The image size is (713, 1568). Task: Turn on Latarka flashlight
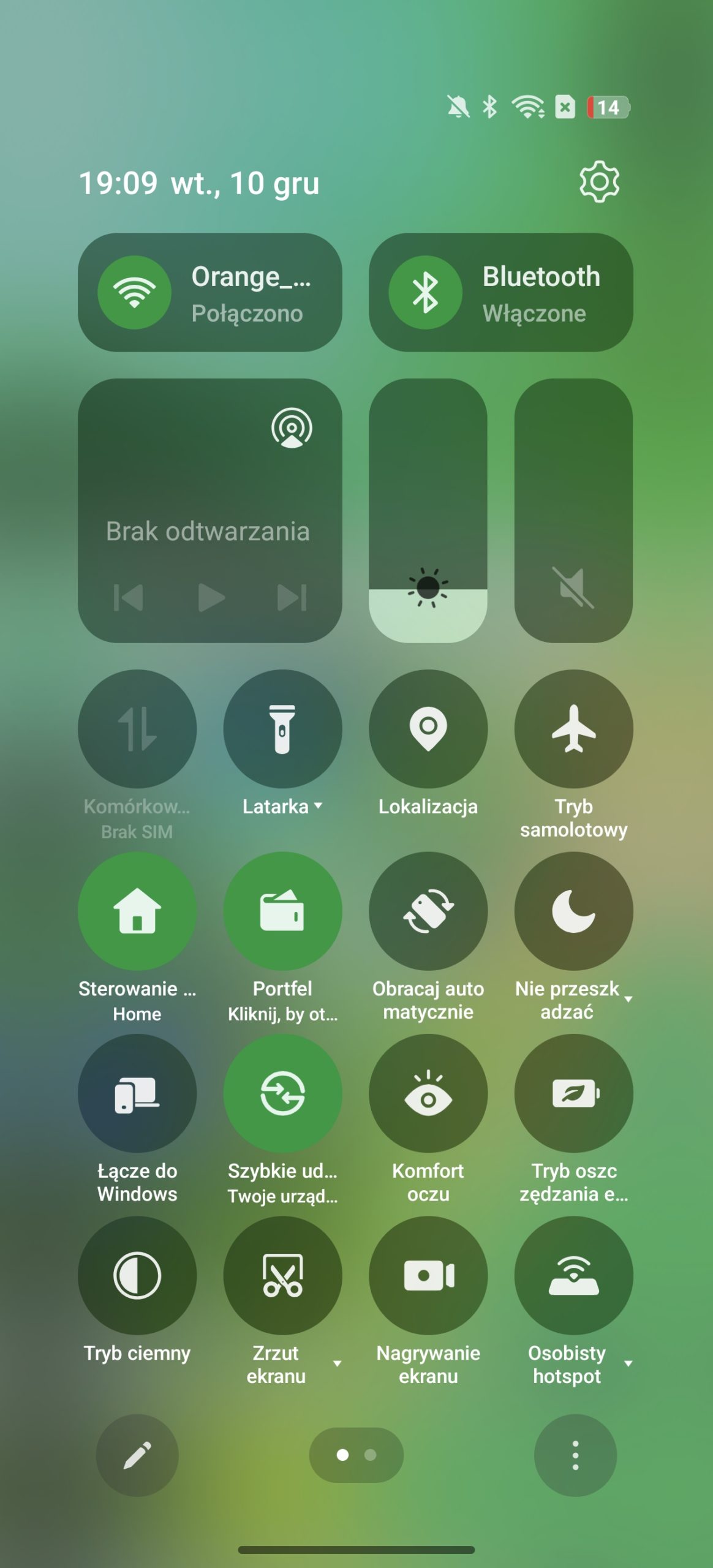tap(282, 729)
